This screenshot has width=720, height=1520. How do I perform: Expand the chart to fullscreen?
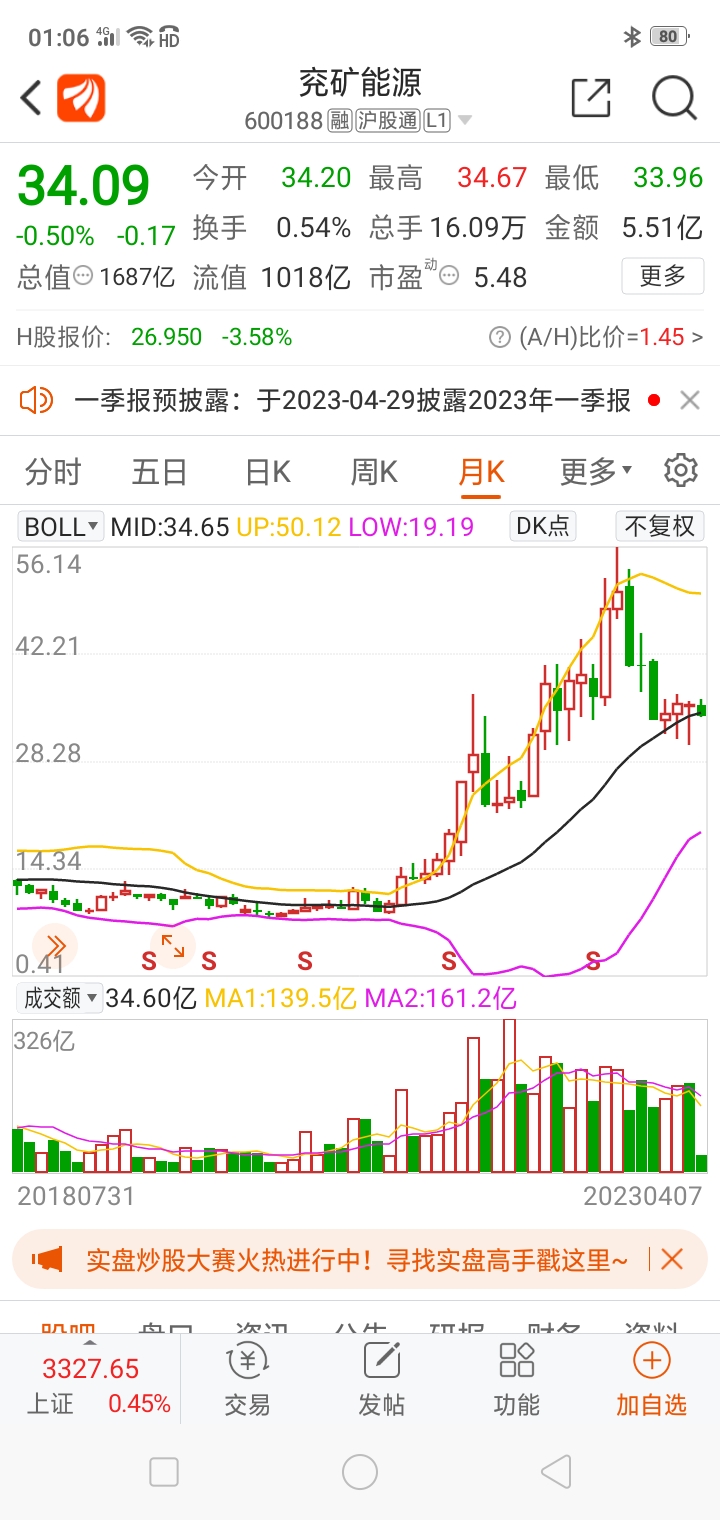pyautogui.click(x=173, y=945)
